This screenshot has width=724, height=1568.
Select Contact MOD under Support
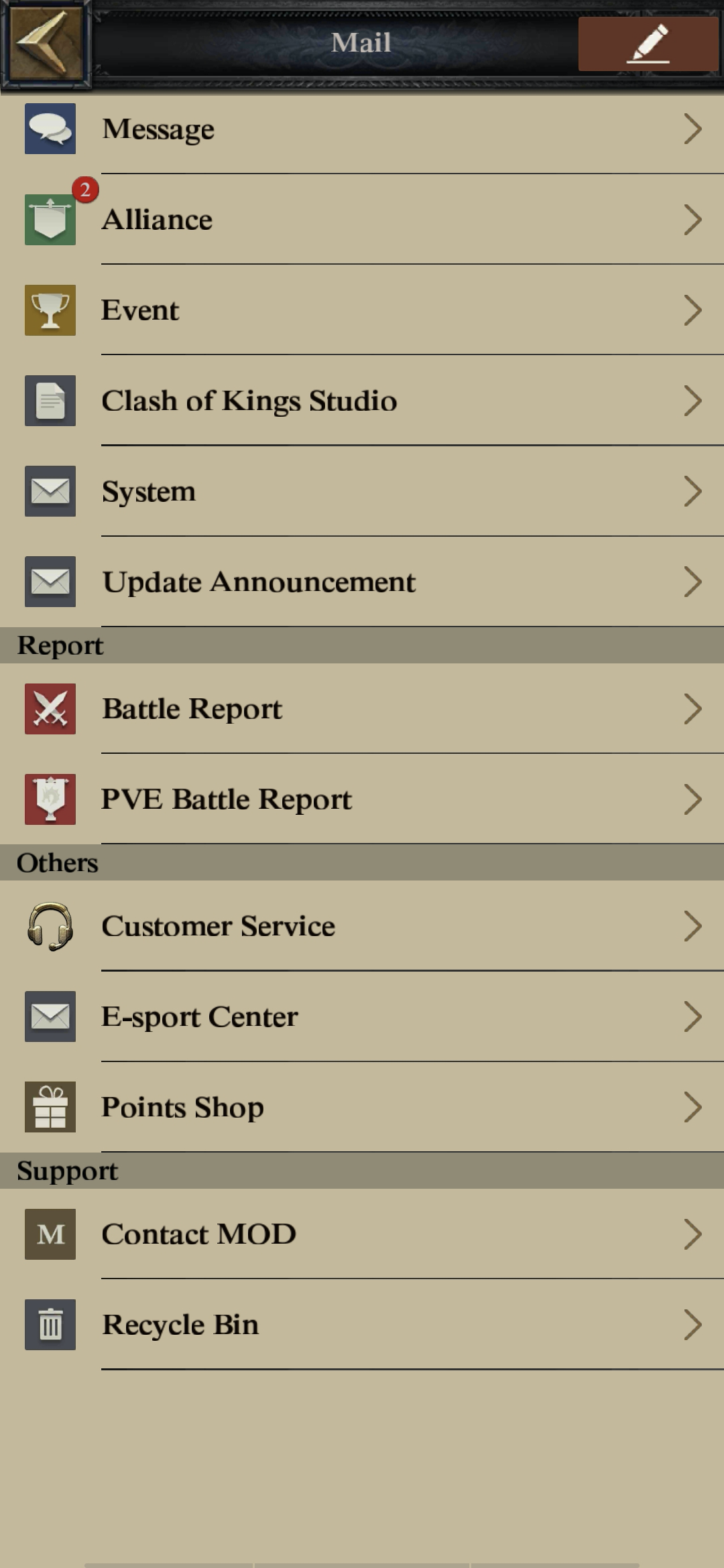(x=362, y=1234)
